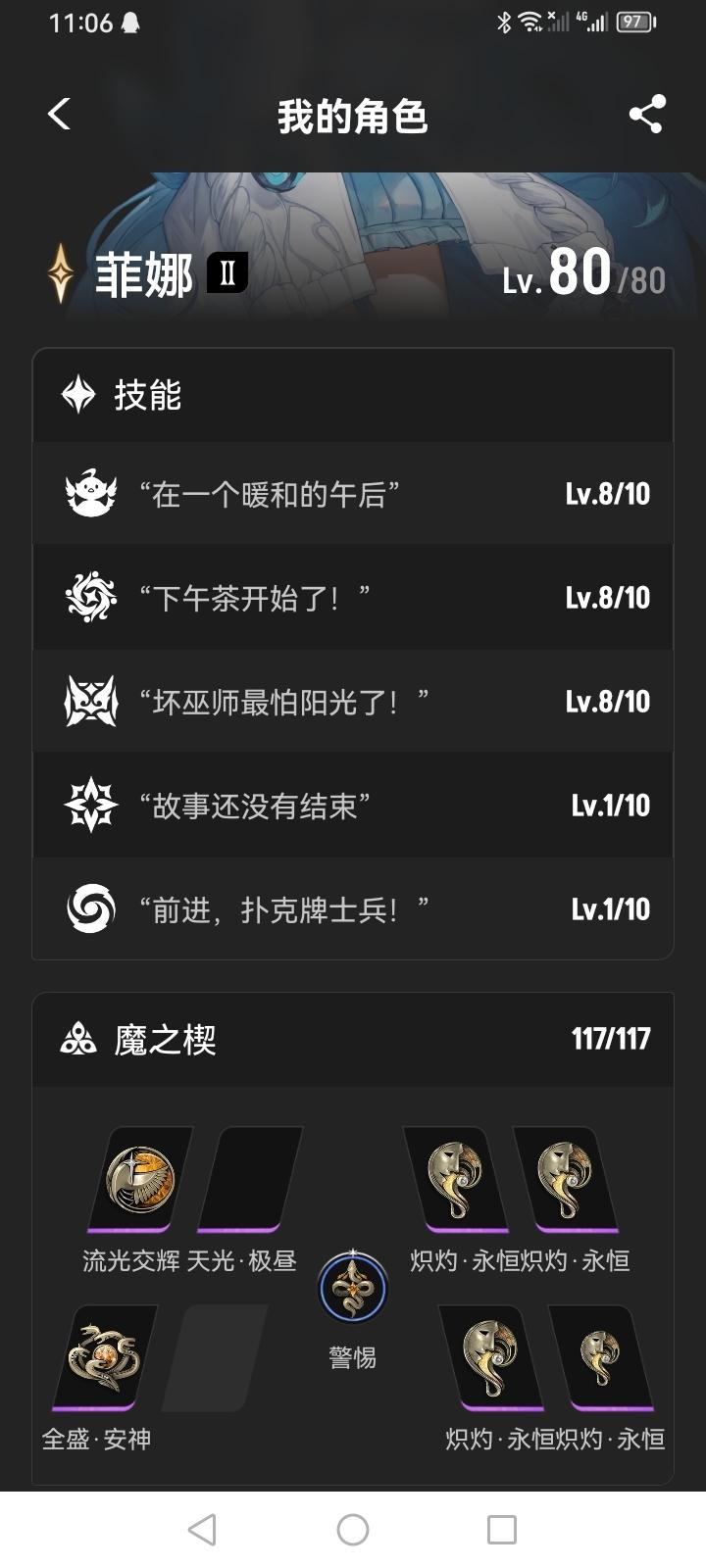Tap the system home button
This screenshot has height=1568, width=706.
pyautogui.click(x=353, y=1530)
